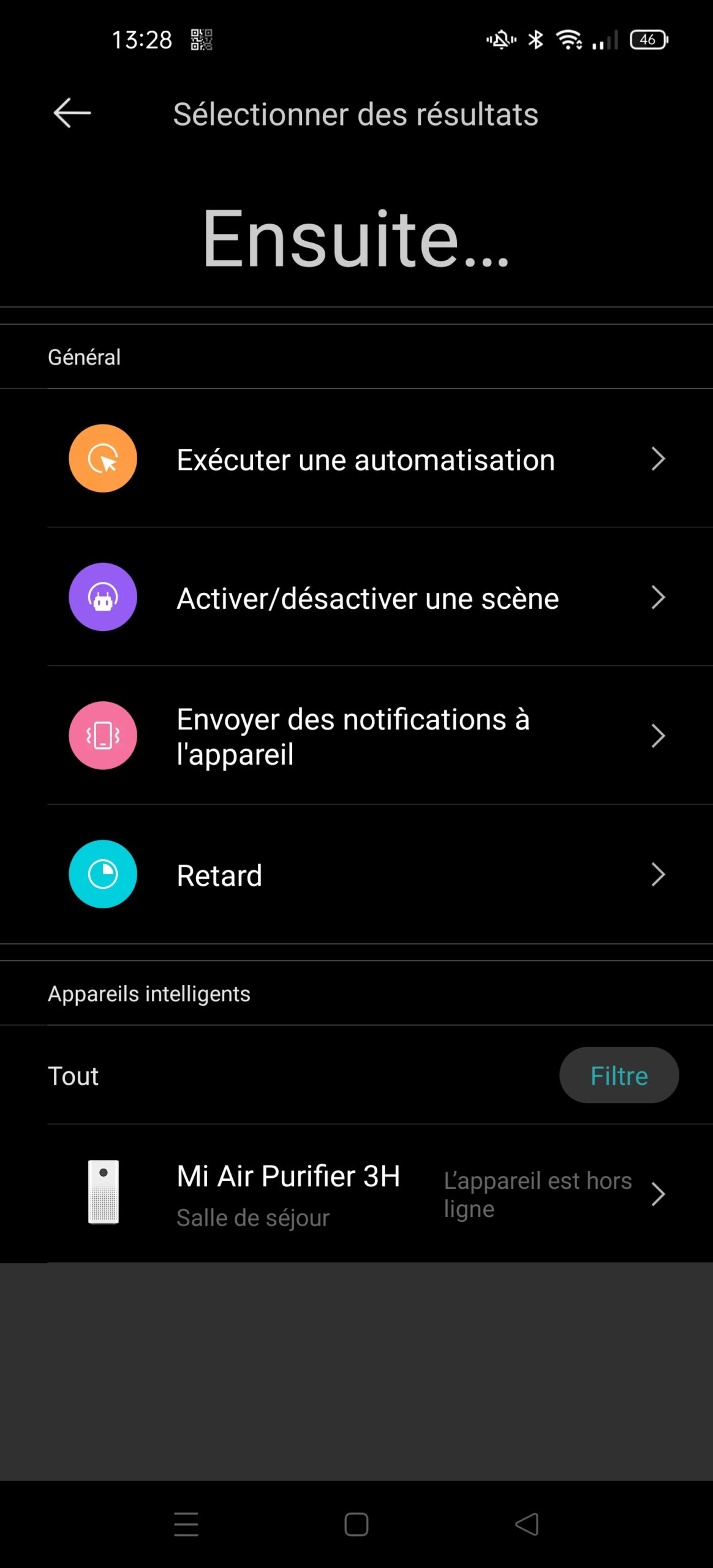Tap the Filtre button
Image resolution: width=713 pixels, height=1568 pixels.
click(x=619, y=1076)
